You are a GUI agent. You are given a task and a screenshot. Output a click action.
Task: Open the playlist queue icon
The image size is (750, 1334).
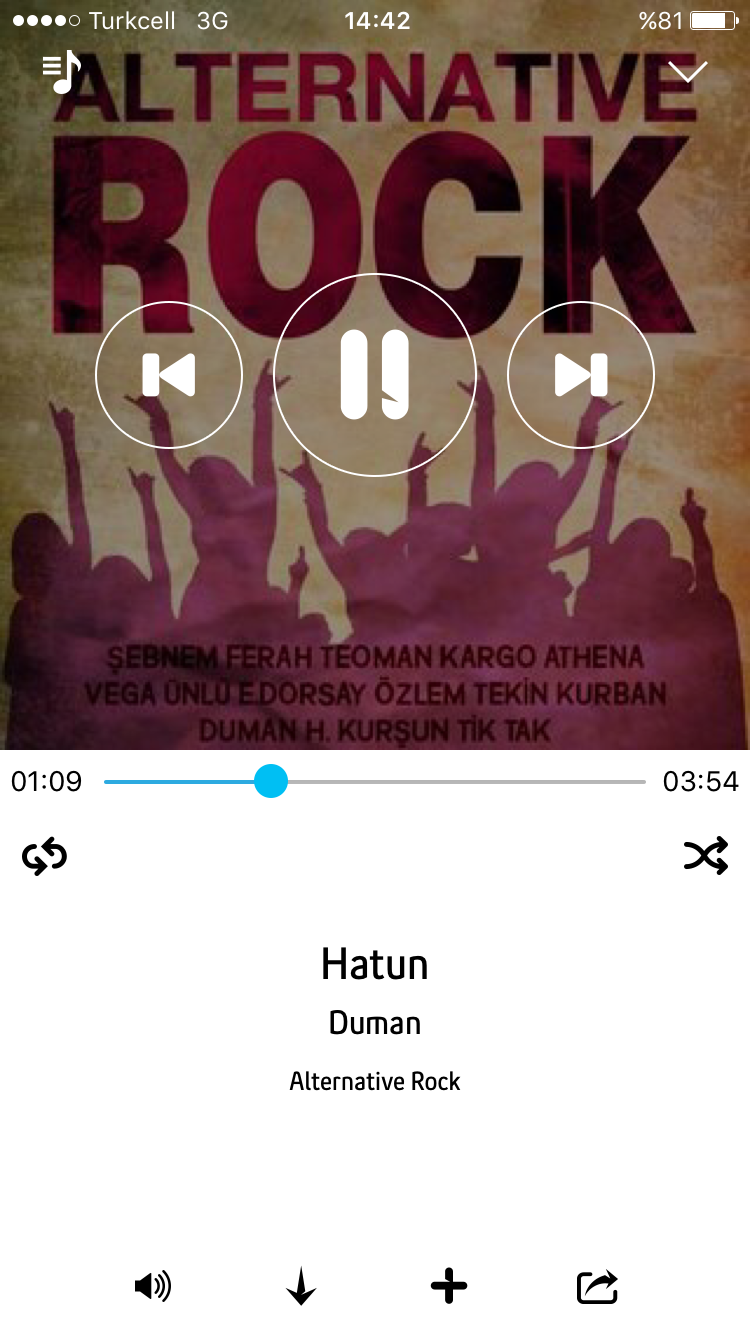pos(62,72)
